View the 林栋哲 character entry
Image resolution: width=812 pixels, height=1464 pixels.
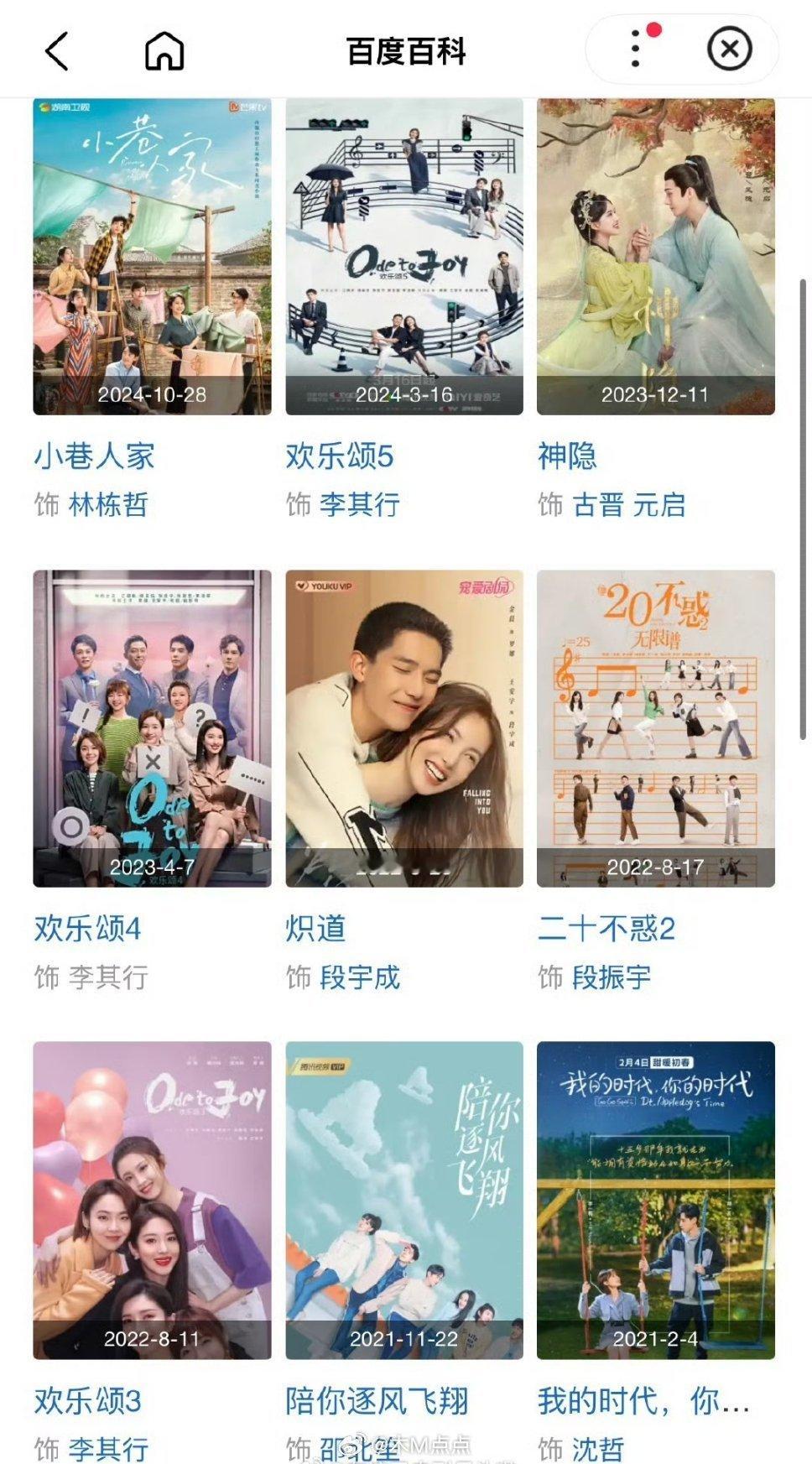(109, 505)
